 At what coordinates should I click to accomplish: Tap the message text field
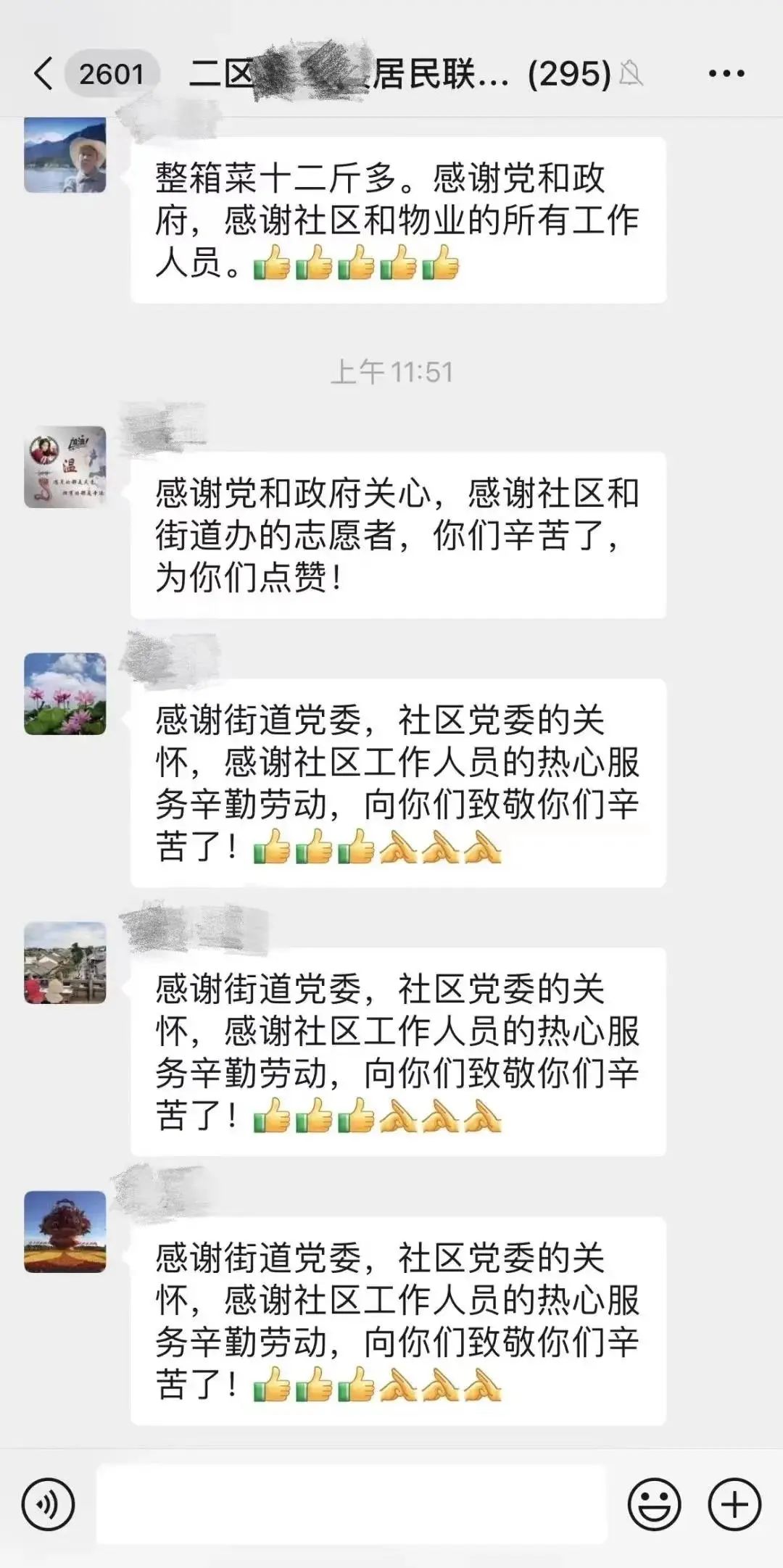[x=351, y=1504]
